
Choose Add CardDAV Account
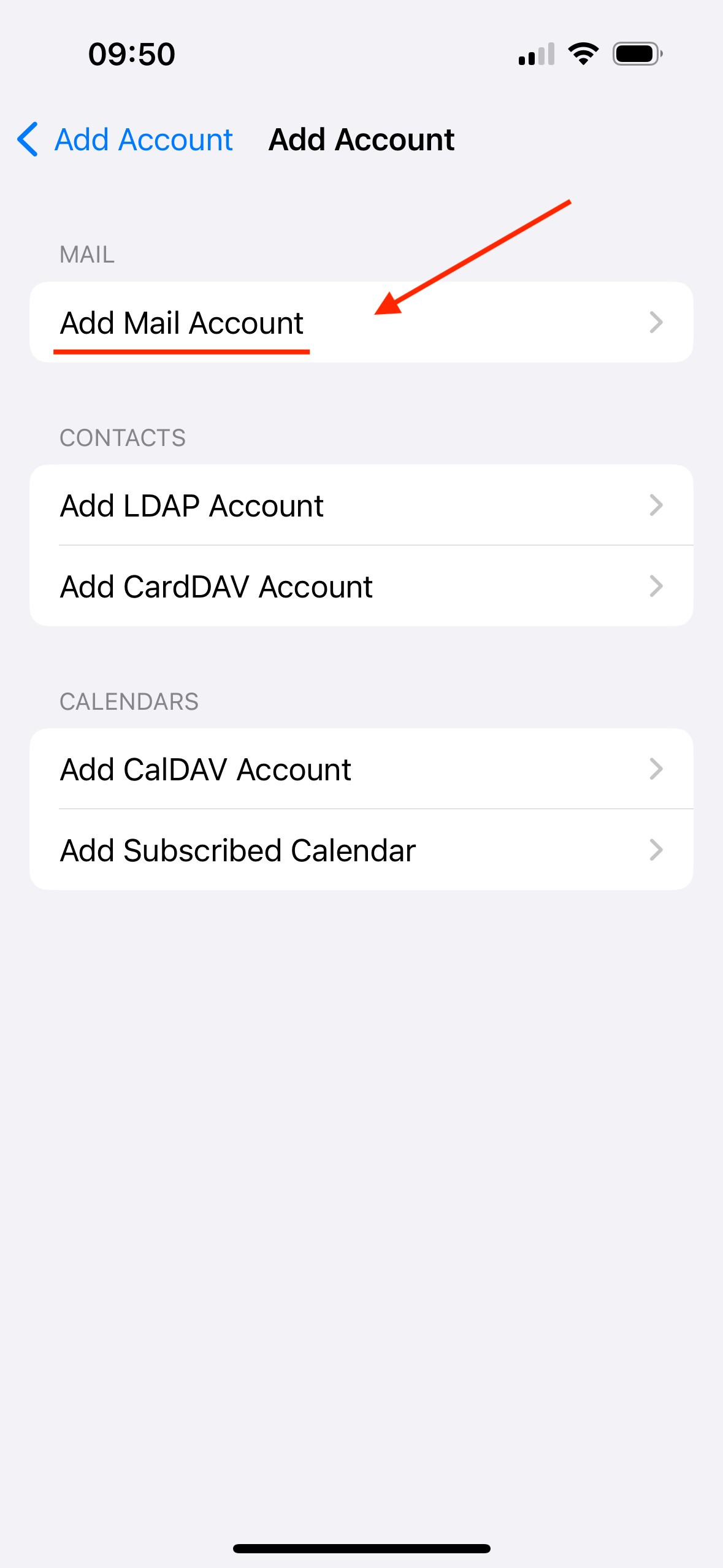coord(361,586)
